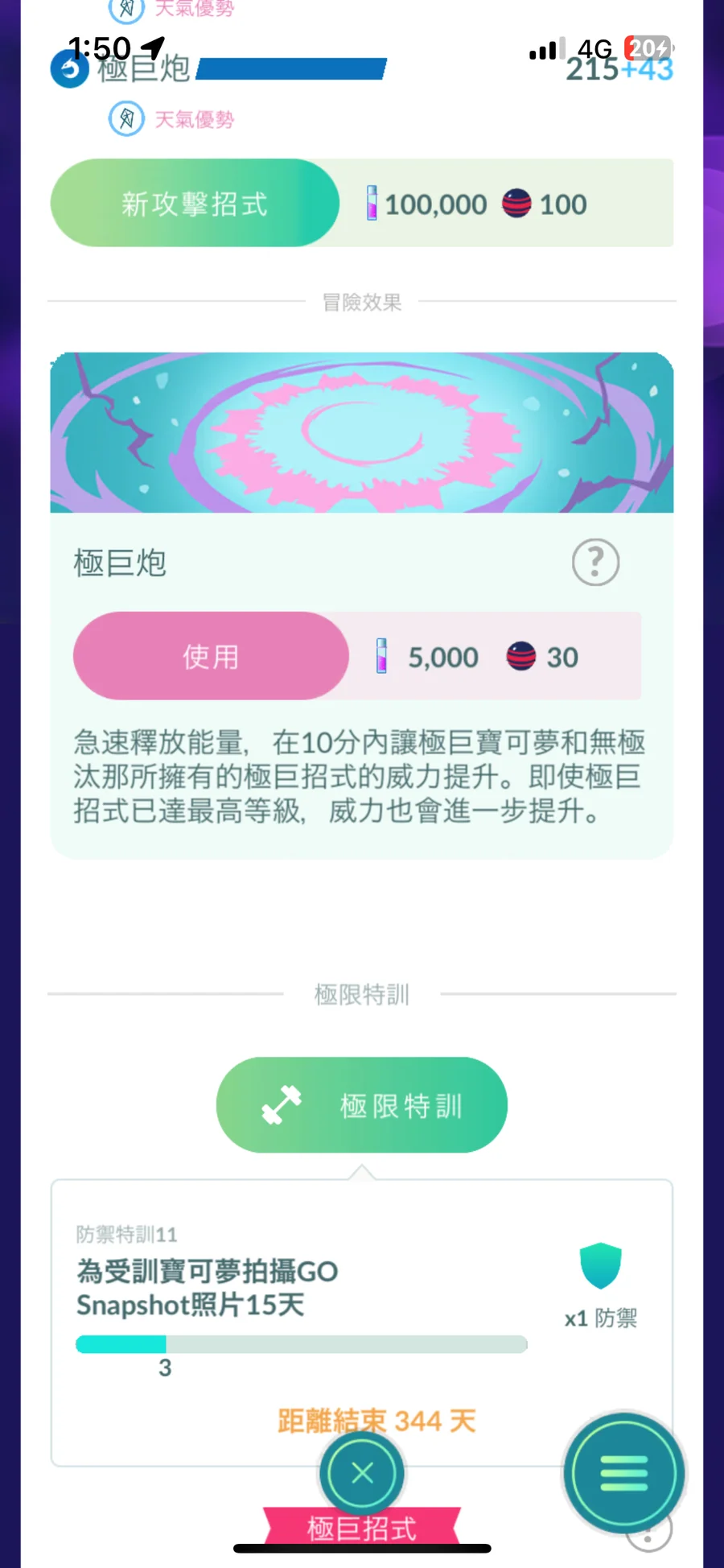Open the 極巨炮 help question mark
This screenshot has width=724, height=1568.
595,562
